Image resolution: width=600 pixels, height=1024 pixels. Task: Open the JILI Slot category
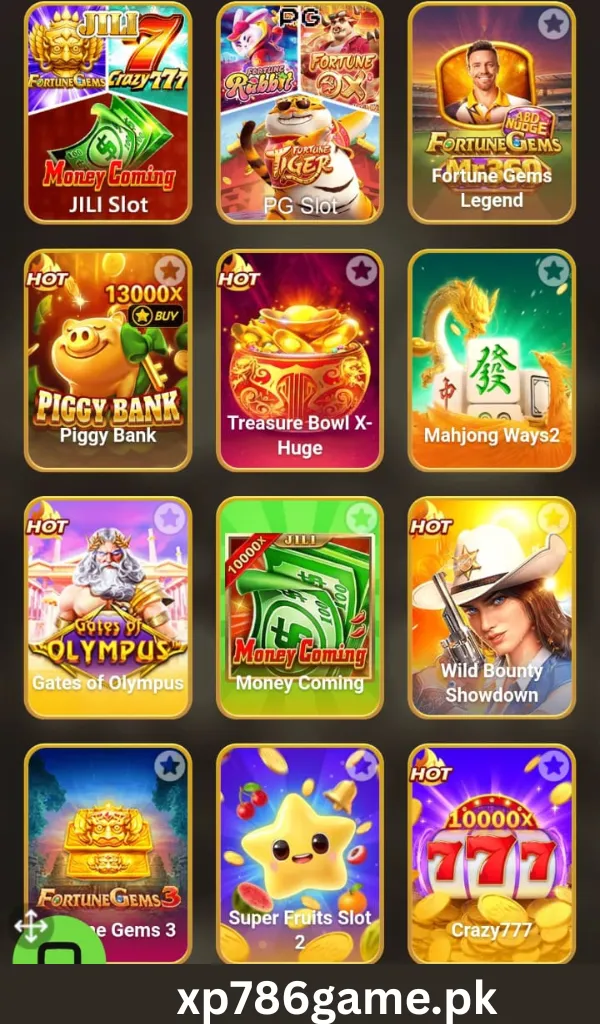[108, 113]
